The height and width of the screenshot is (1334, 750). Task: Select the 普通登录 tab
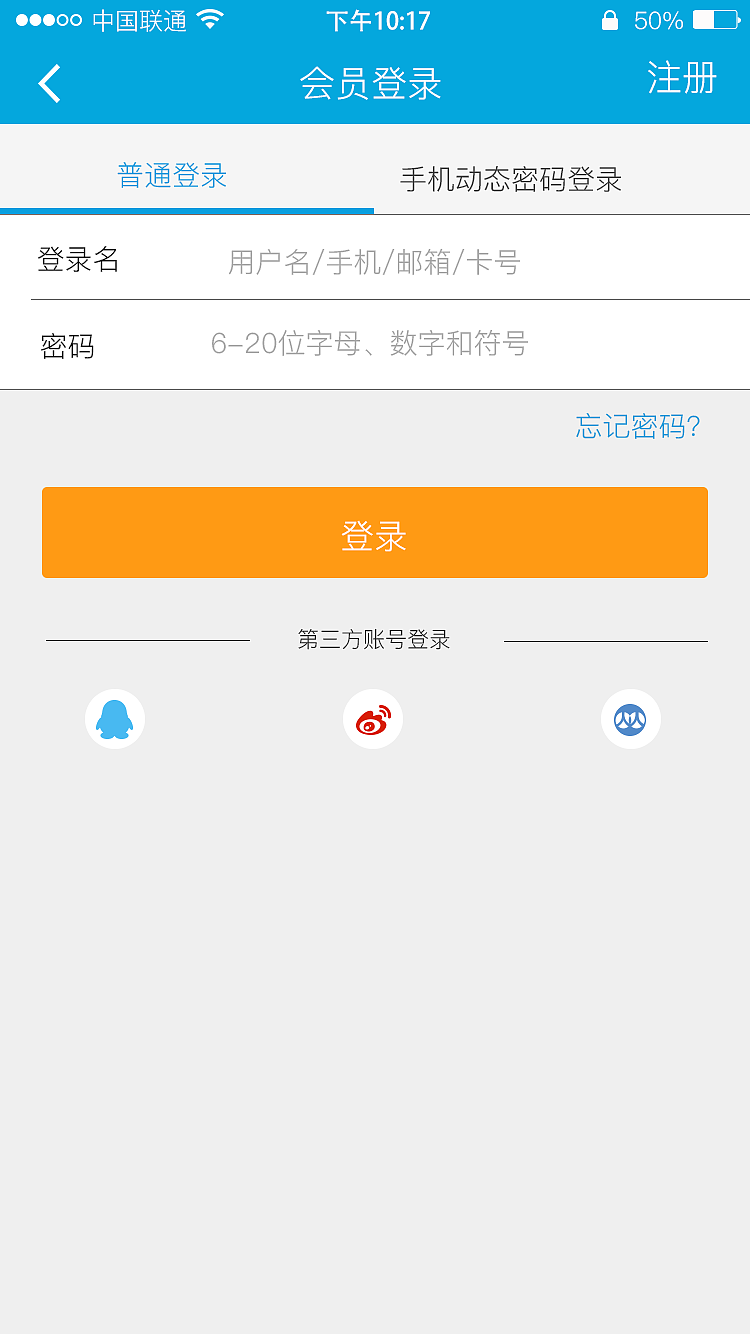pos(170,175)
